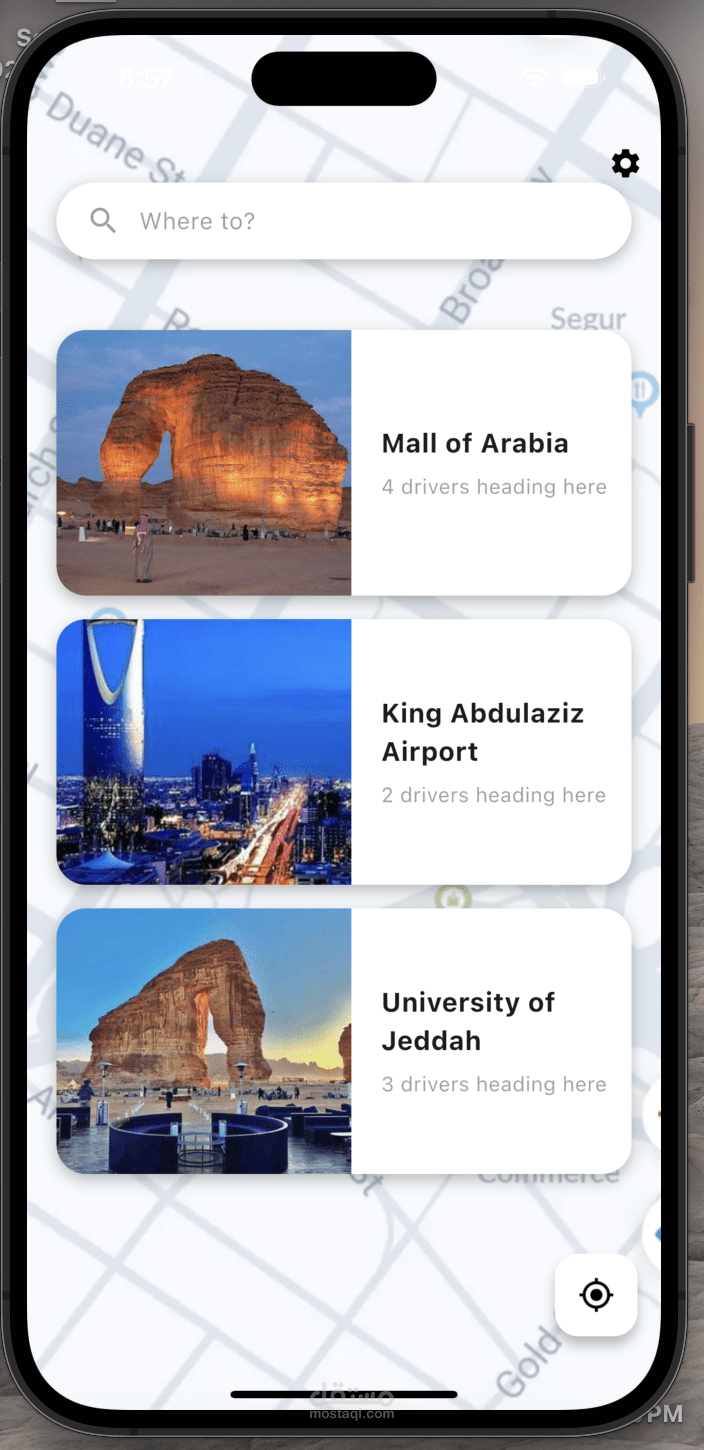Choose the University of Jeddah destination card
This screenshot has height=1450, width=704.
click(x=344, y=1041)
